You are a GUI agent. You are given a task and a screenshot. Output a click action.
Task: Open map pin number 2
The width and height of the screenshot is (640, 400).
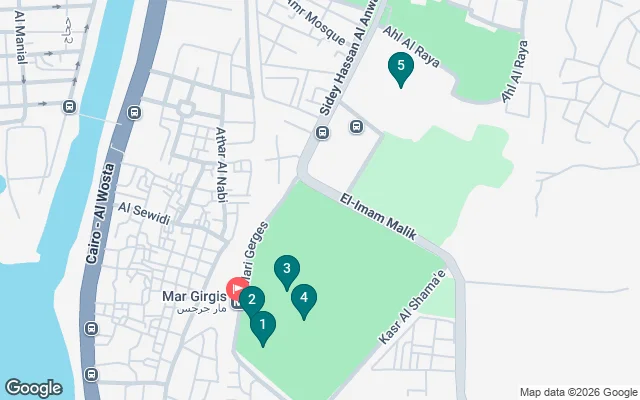[252, 299]
